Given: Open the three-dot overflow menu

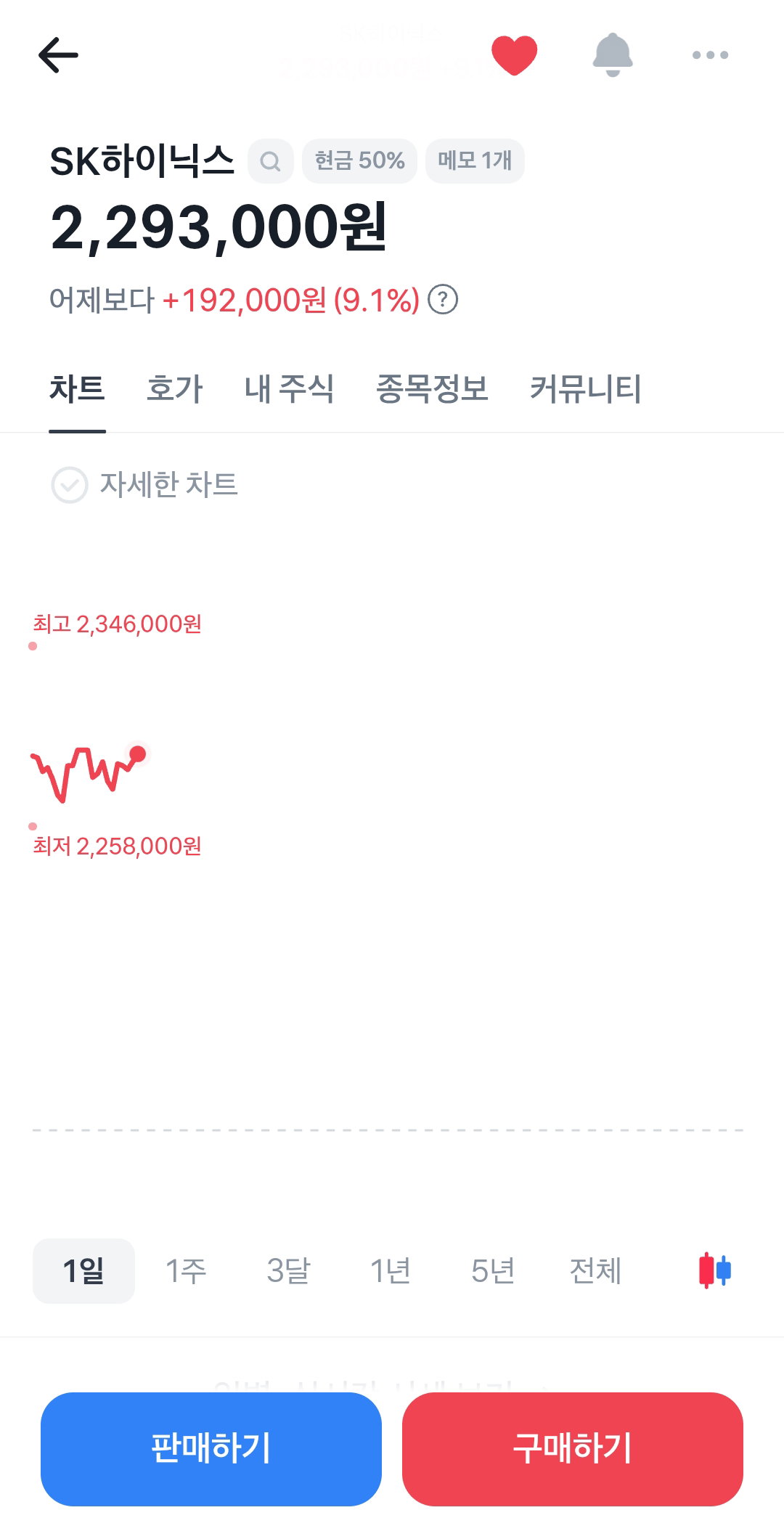Looking at the screenshot, I should [x=710, y=55].
